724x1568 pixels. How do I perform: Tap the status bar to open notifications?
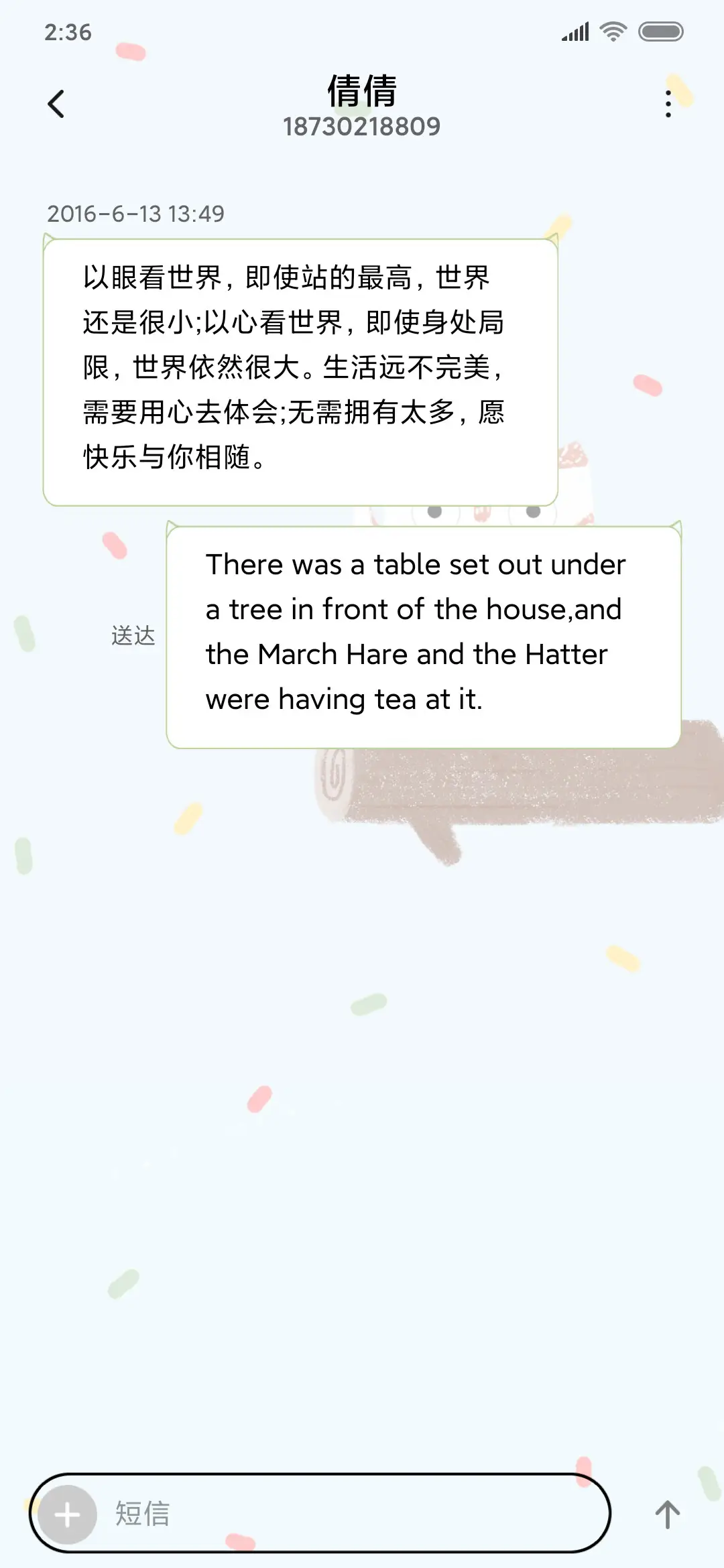click(362, 30)
